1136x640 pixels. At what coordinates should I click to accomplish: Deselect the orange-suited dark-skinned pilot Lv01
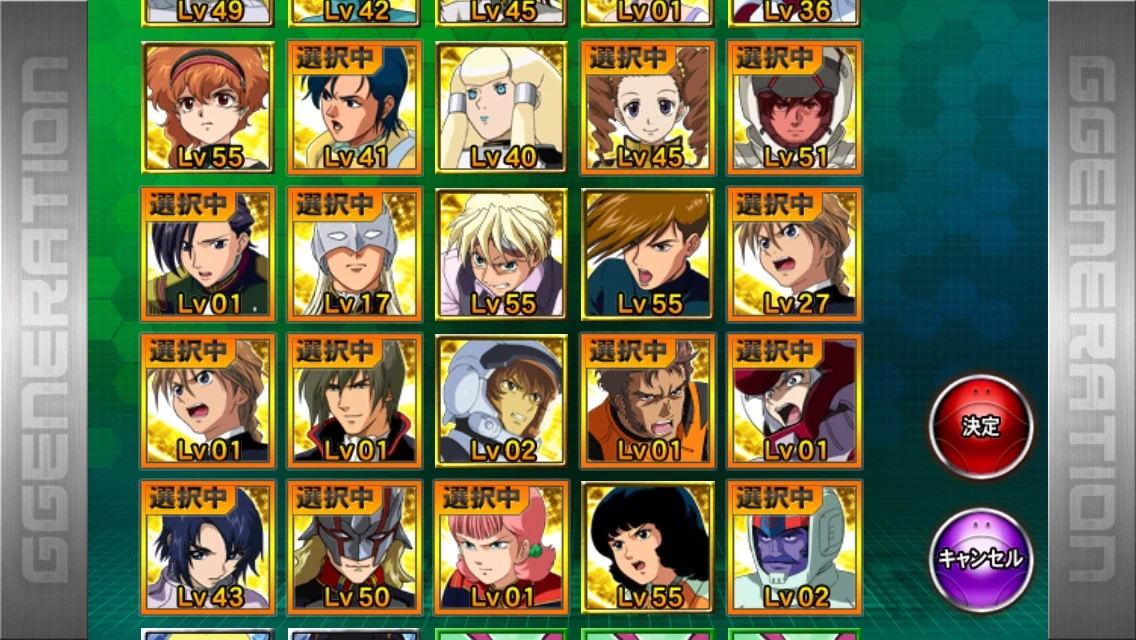(x=648, y=401)
